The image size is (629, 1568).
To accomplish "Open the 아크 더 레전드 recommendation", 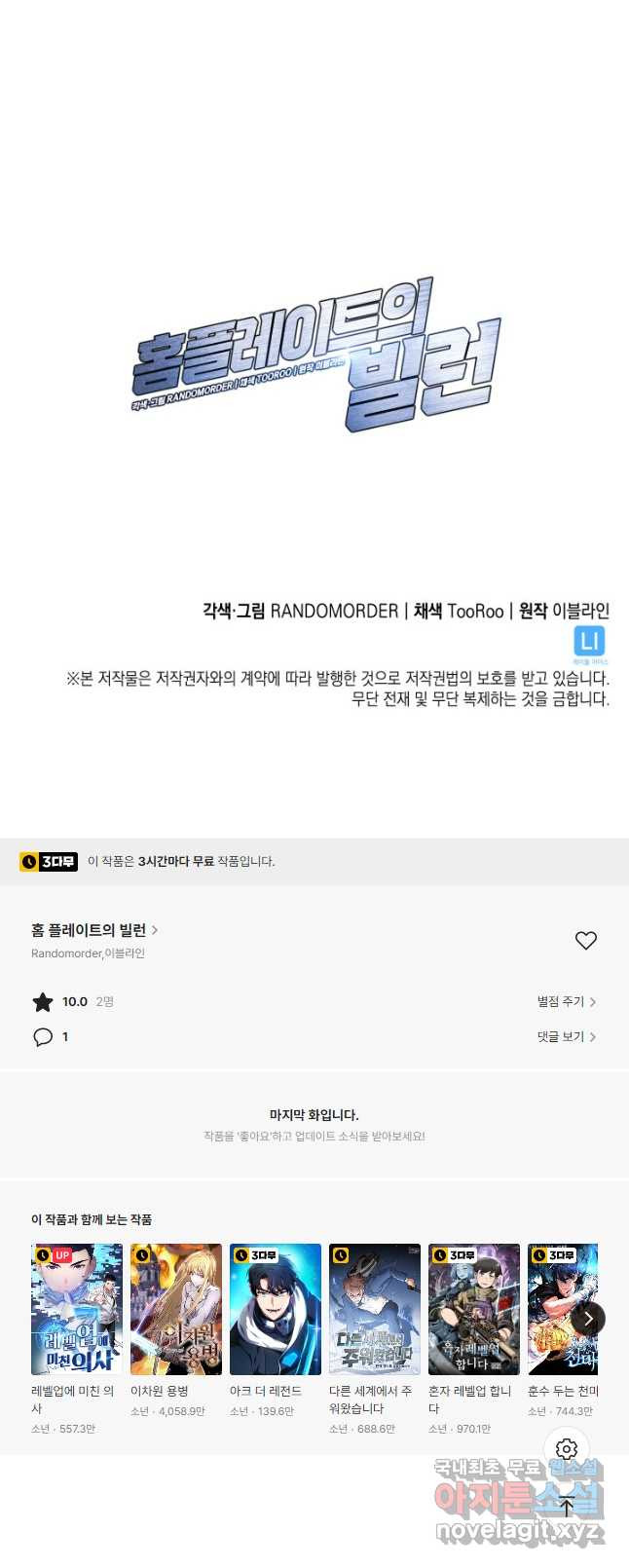I will [276, 1308].
